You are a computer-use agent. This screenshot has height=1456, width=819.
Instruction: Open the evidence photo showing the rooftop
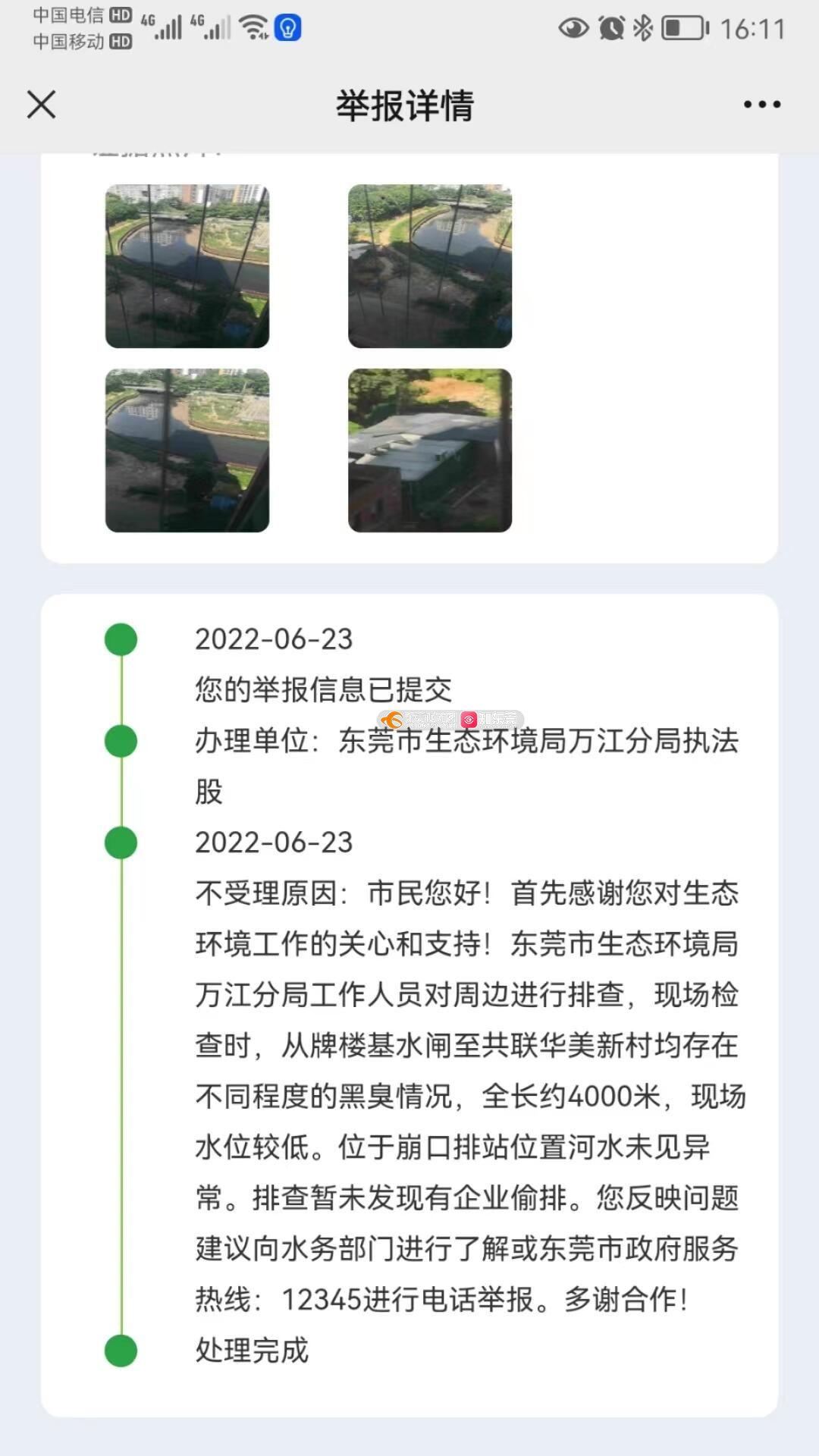[430, 450]
